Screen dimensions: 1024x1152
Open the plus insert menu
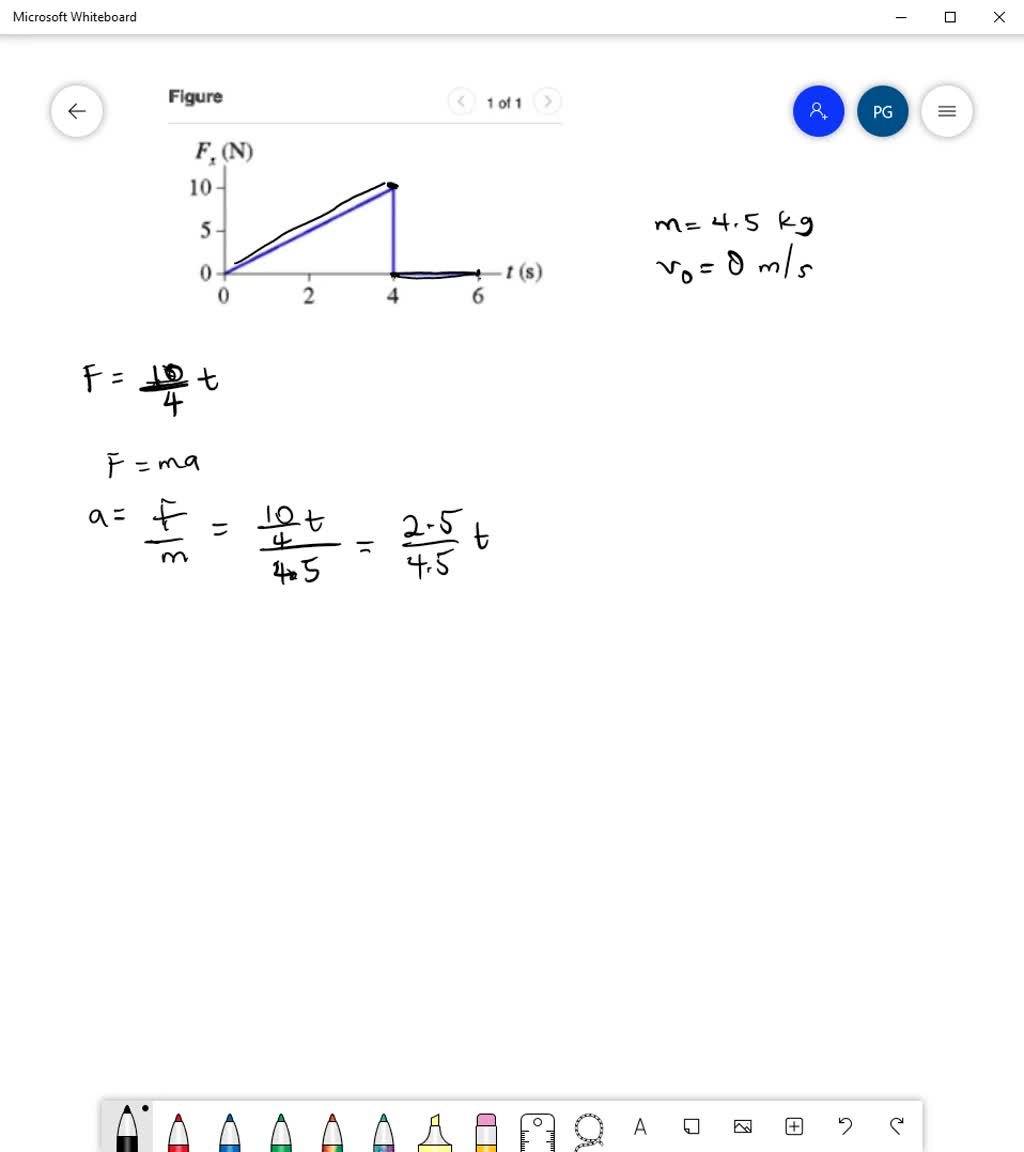(794, 1127)
